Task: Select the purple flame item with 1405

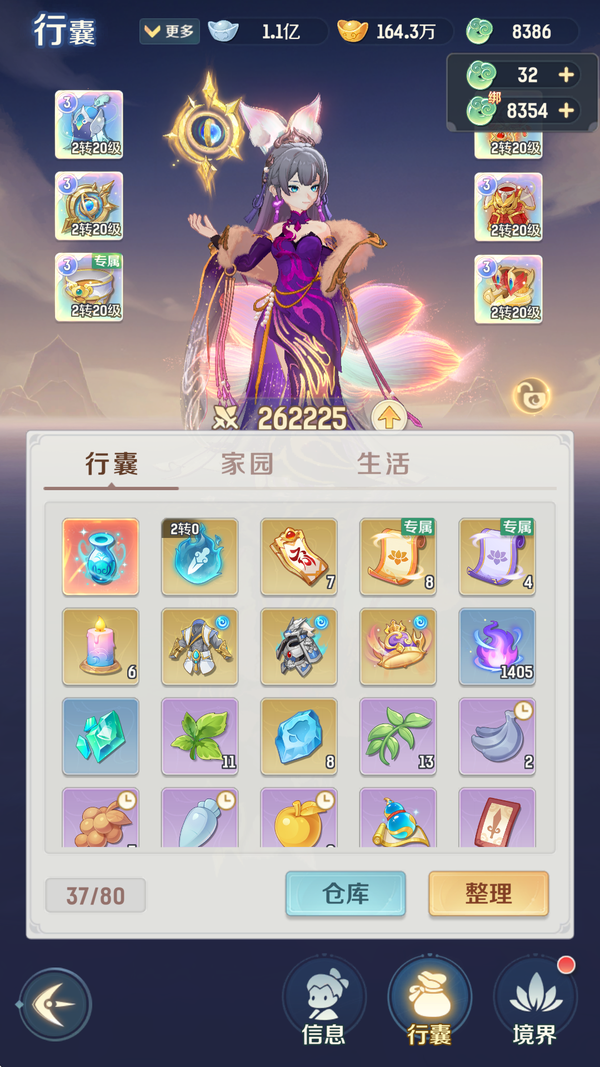Action: point(497,645)
